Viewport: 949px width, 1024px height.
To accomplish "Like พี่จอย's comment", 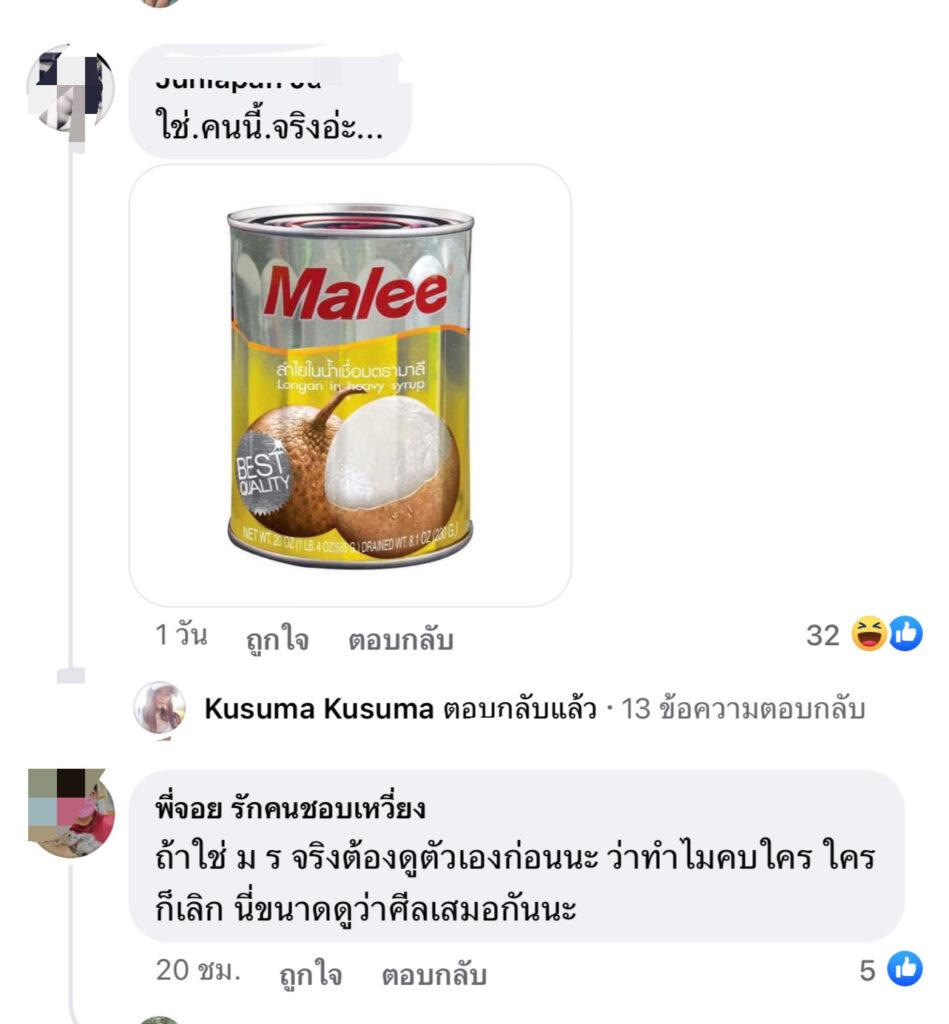I will (x=311, y=975).
